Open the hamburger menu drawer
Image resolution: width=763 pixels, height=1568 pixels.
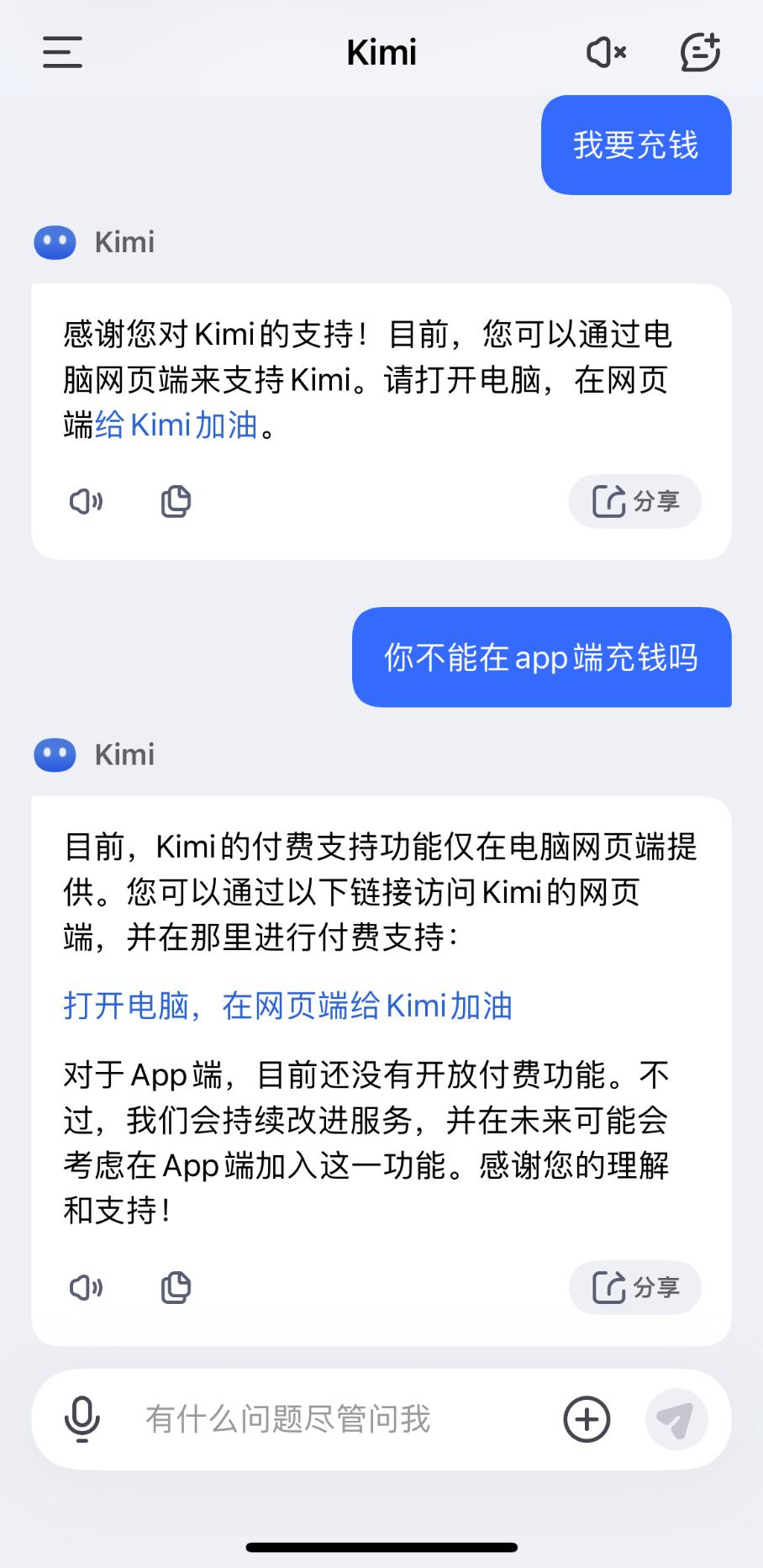[x=62, y=52]
